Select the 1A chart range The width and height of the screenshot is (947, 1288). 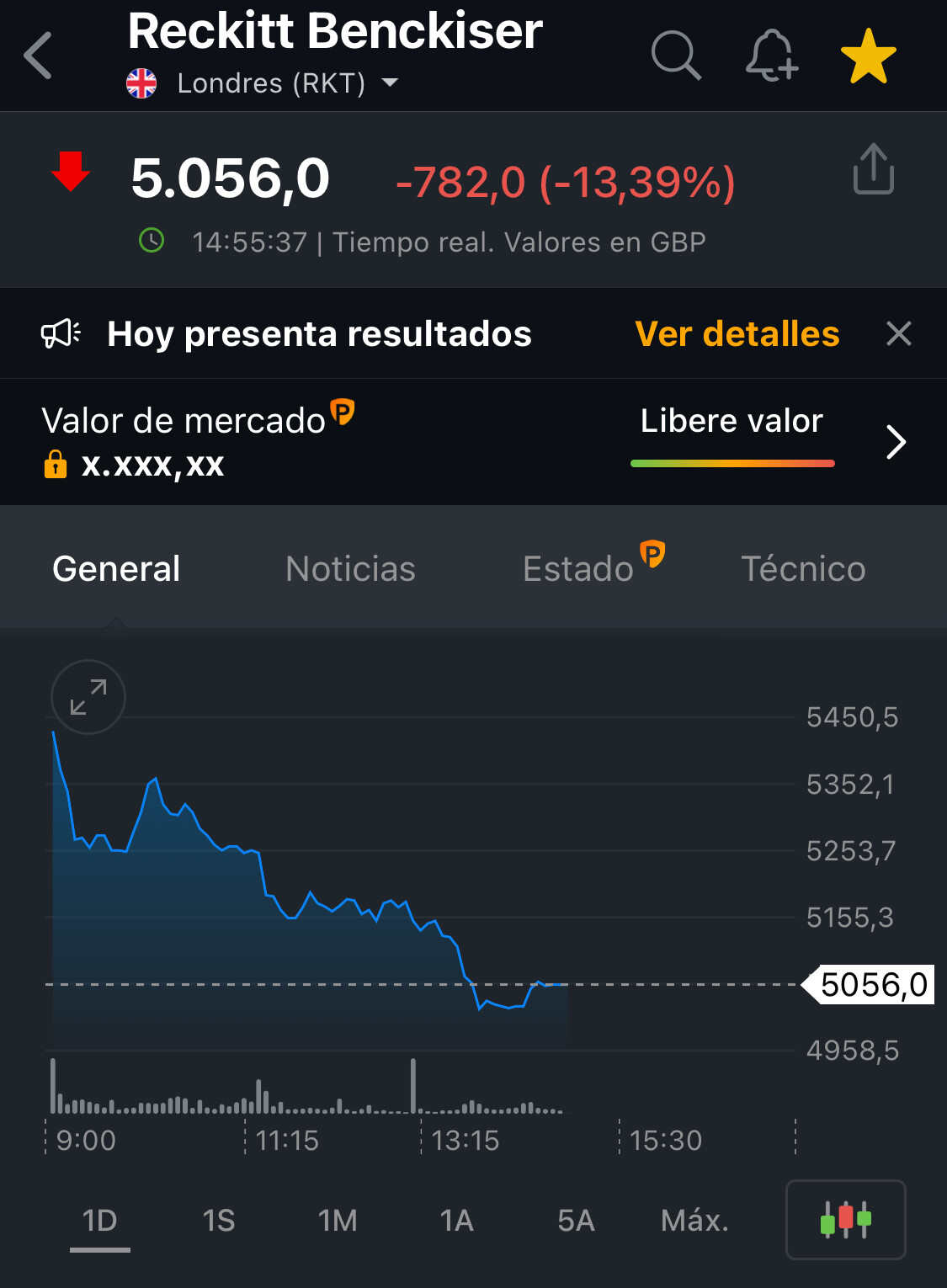pyautogui.click(x=457, y=1220)
